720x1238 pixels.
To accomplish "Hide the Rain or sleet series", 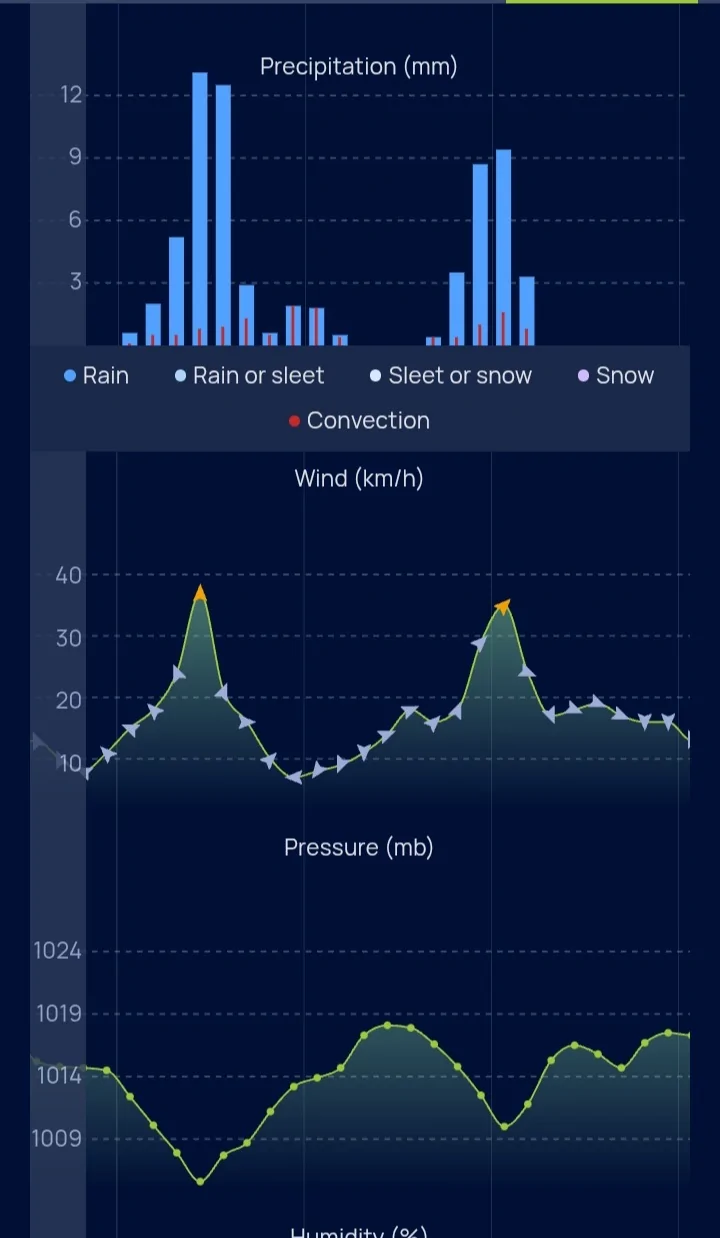I will point(250,376).
